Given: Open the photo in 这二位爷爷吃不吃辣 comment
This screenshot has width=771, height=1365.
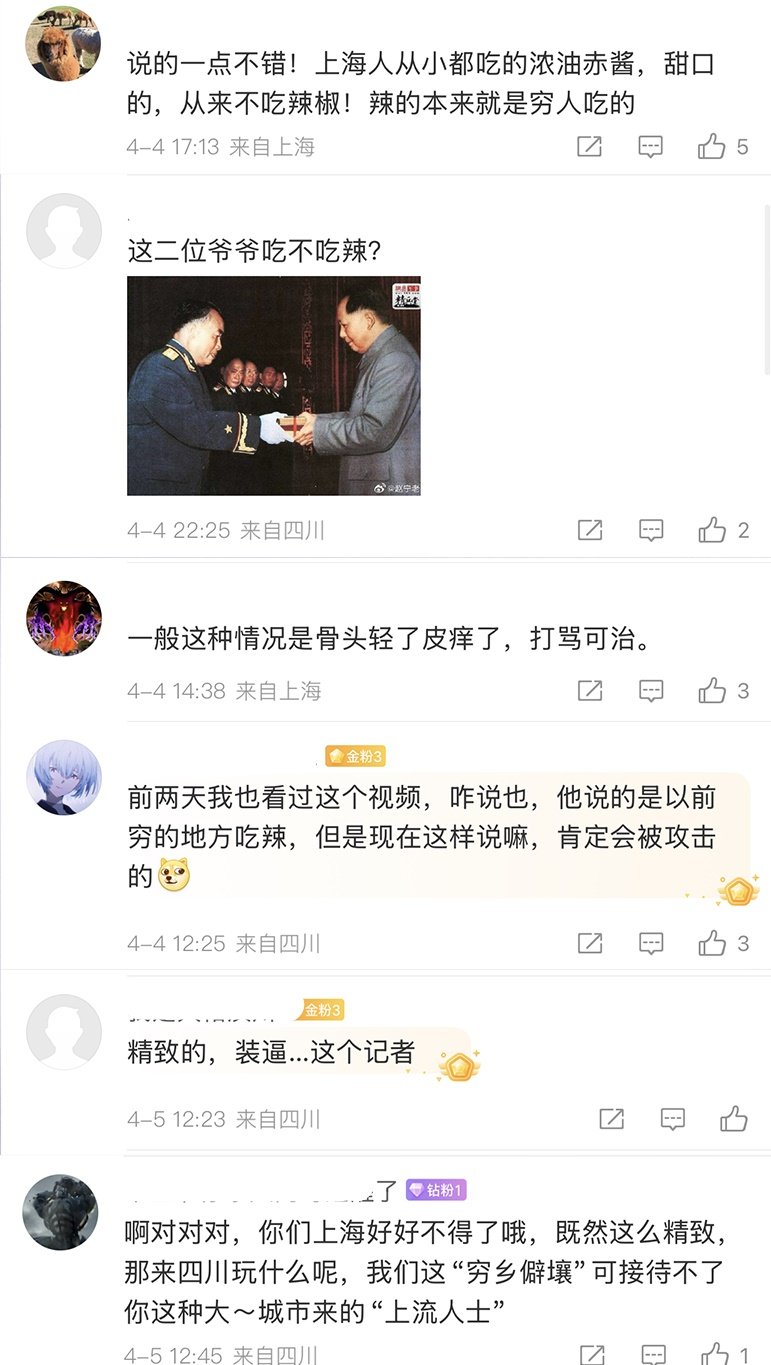Looking at the screenshot, I should (274, 386).
